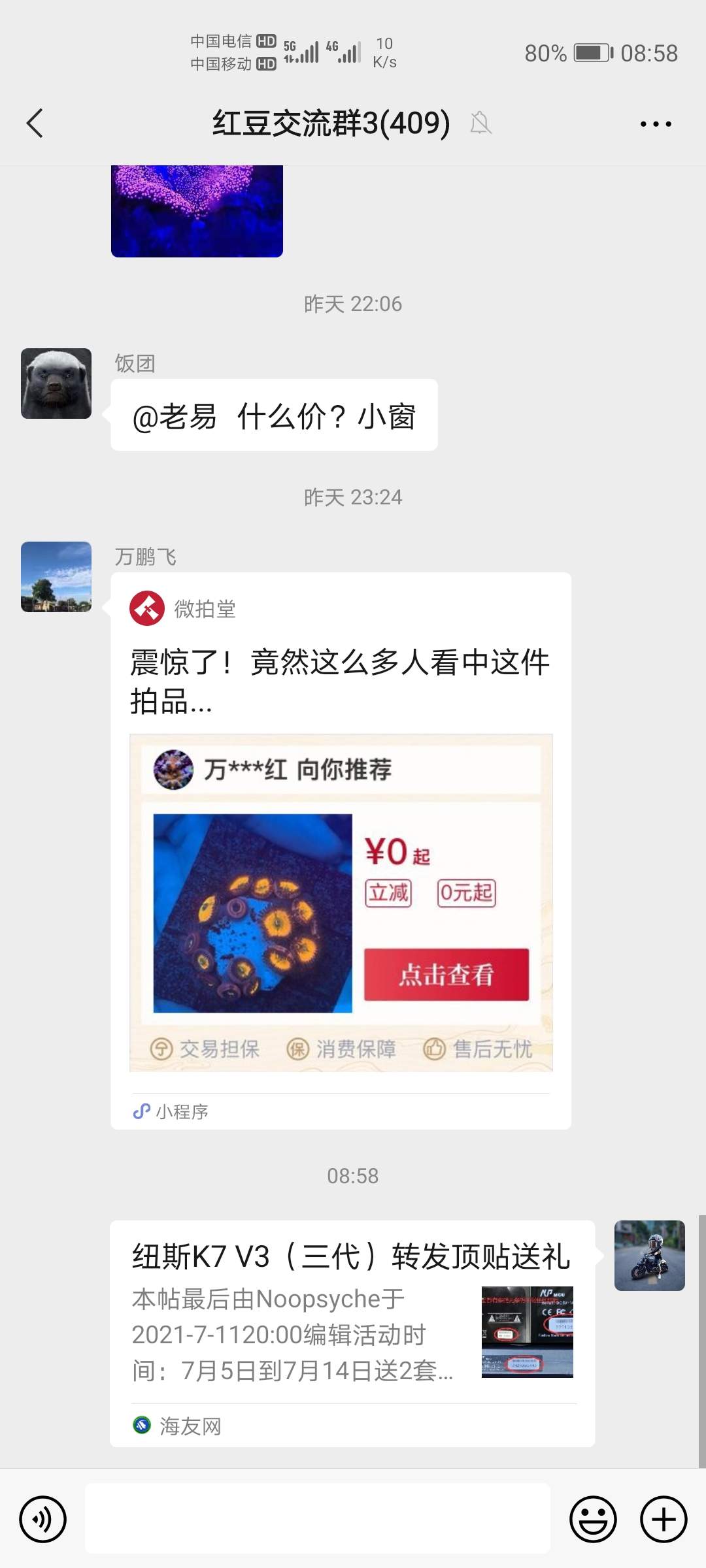Open the 纽斯K7 V3 shared link card
Viewport: 706px width, 1568px height.
(x=352, y=1333)
